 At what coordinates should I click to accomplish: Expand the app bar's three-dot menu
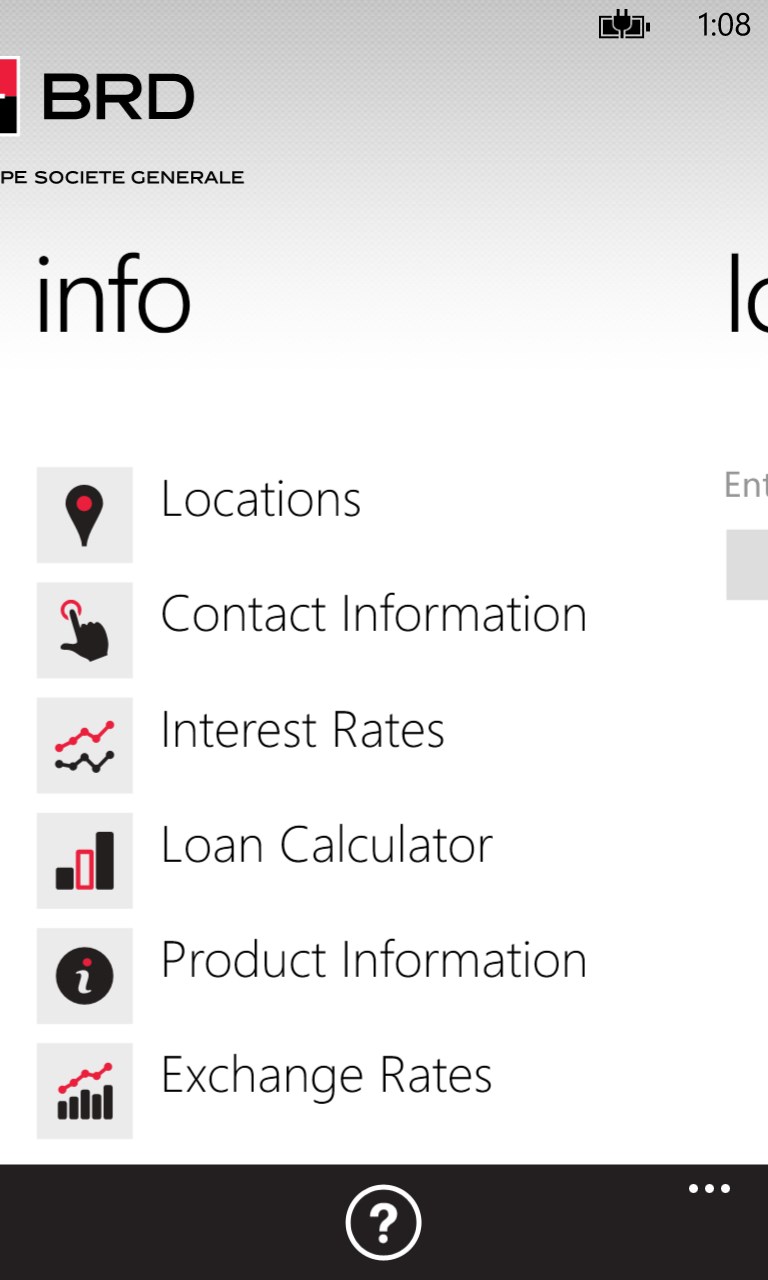(709, 1189)
